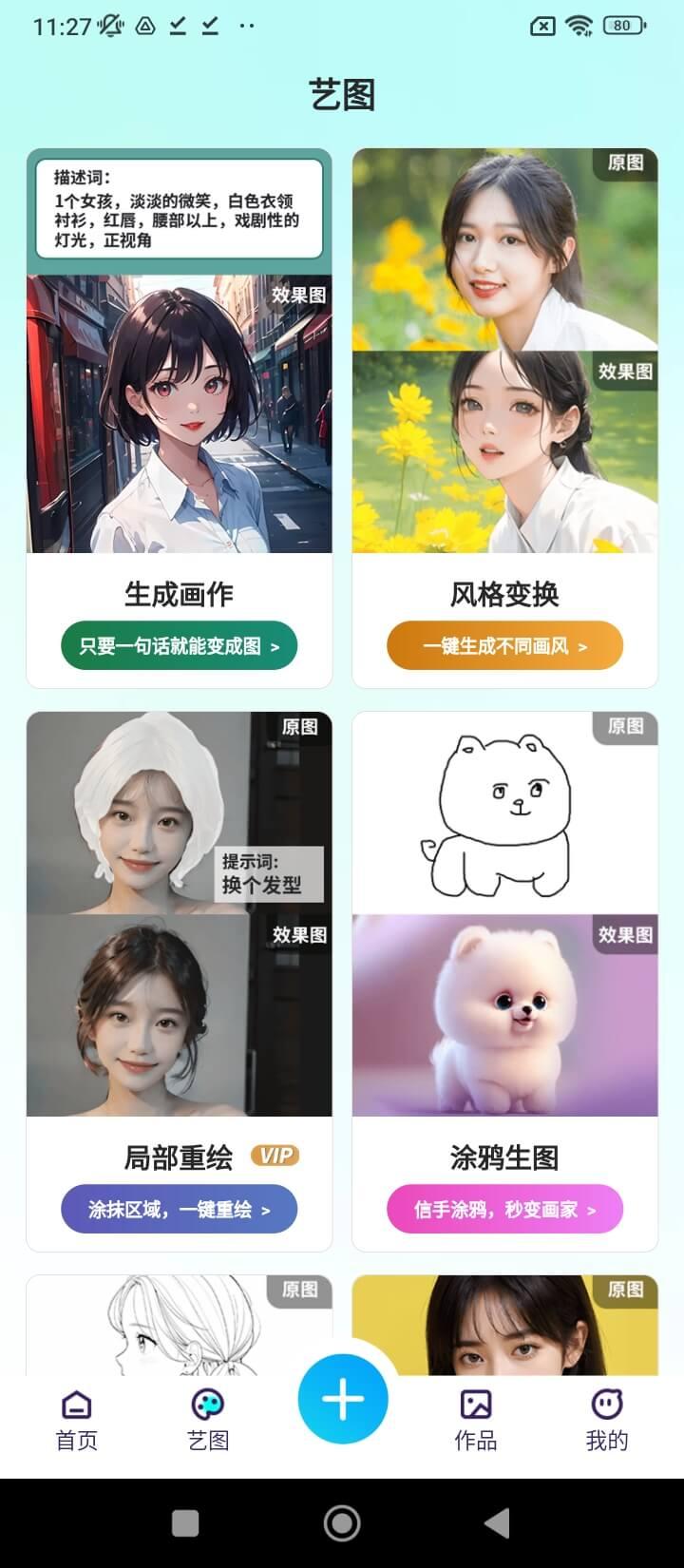The width and height of the screenshot is (684, 1568).
Task: Switch to the 作品 tab
Action: 477,1416
